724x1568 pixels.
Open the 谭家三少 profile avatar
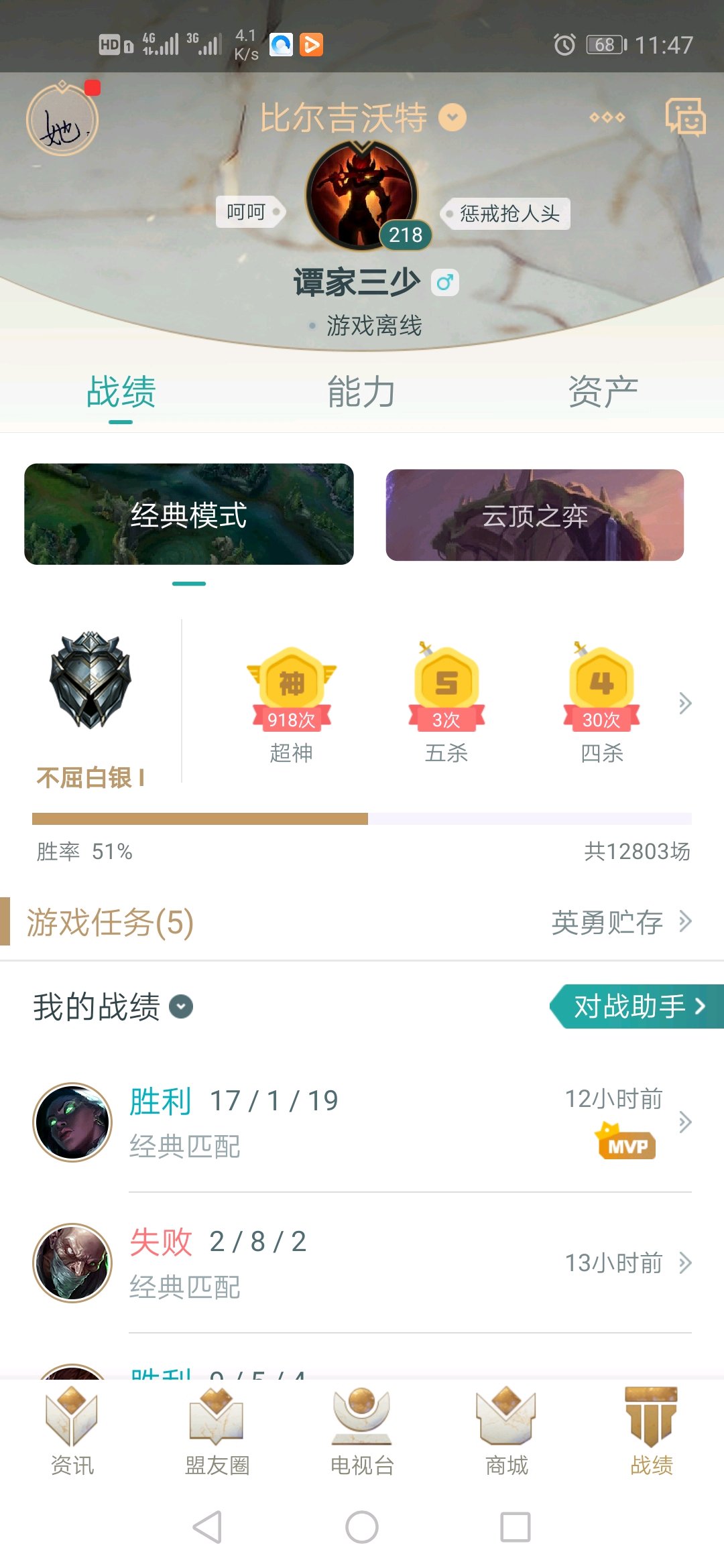(362, 195)
